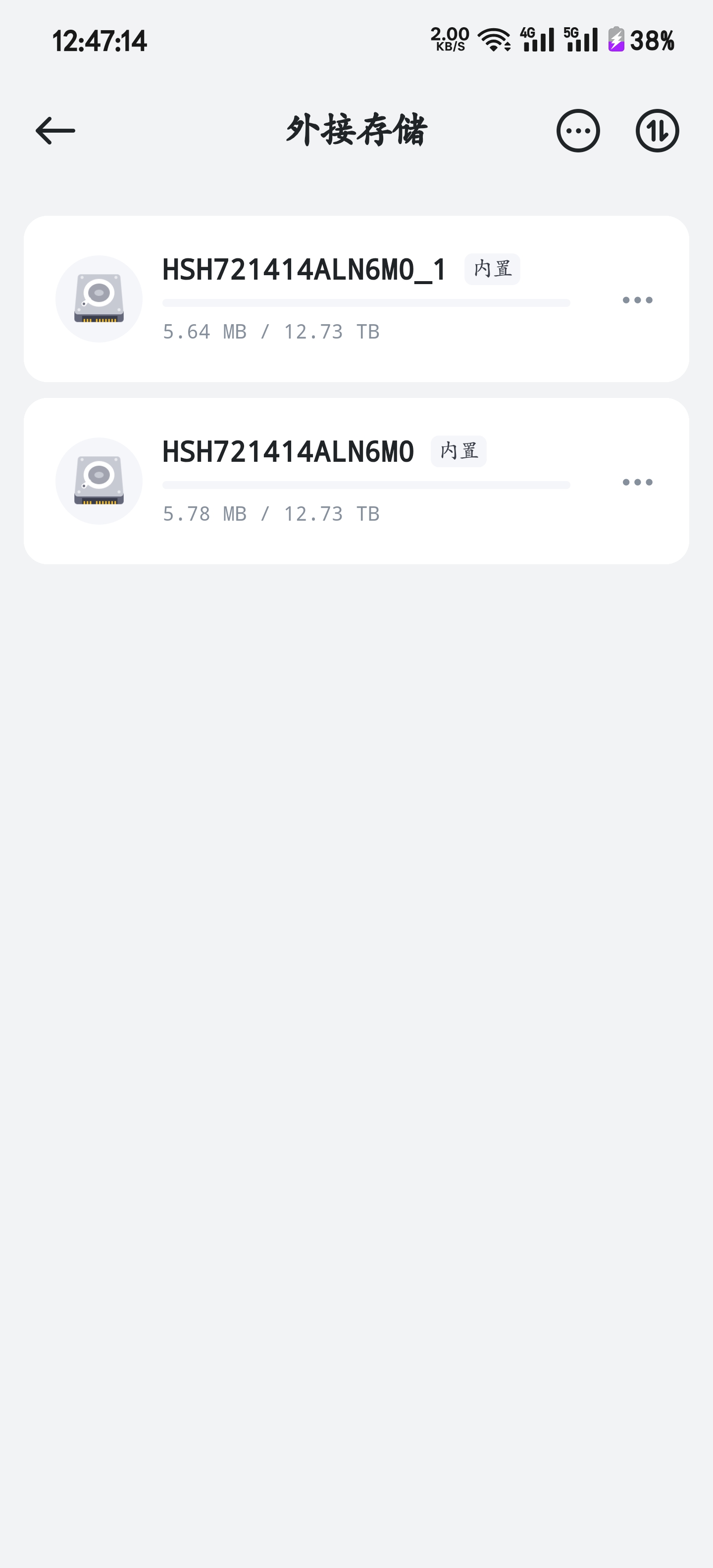Tap the hard drive icon for HSH721414ALN6M0_1
The image size is (713, 1568).
click(x=99, y=299)
